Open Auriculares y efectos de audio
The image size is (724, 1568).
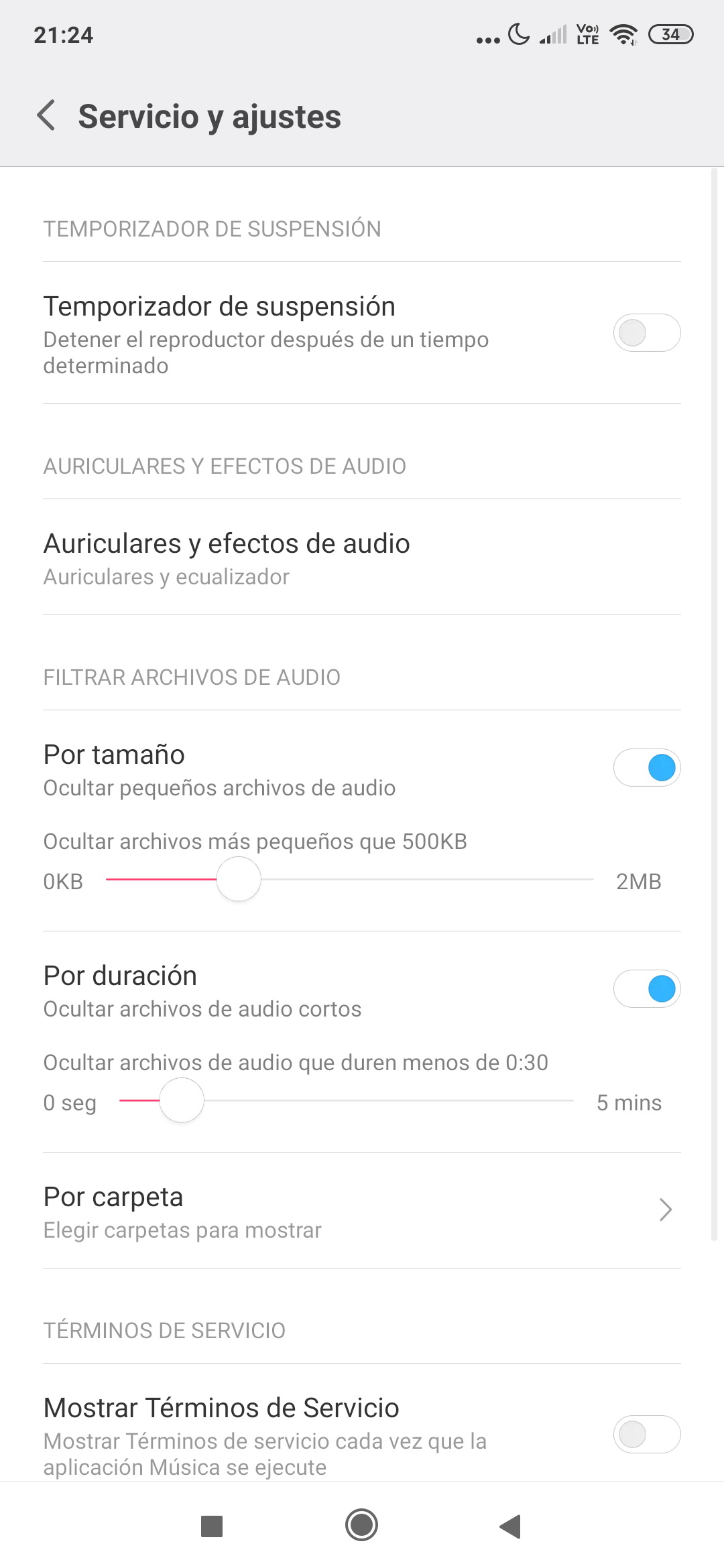(362, 558)
